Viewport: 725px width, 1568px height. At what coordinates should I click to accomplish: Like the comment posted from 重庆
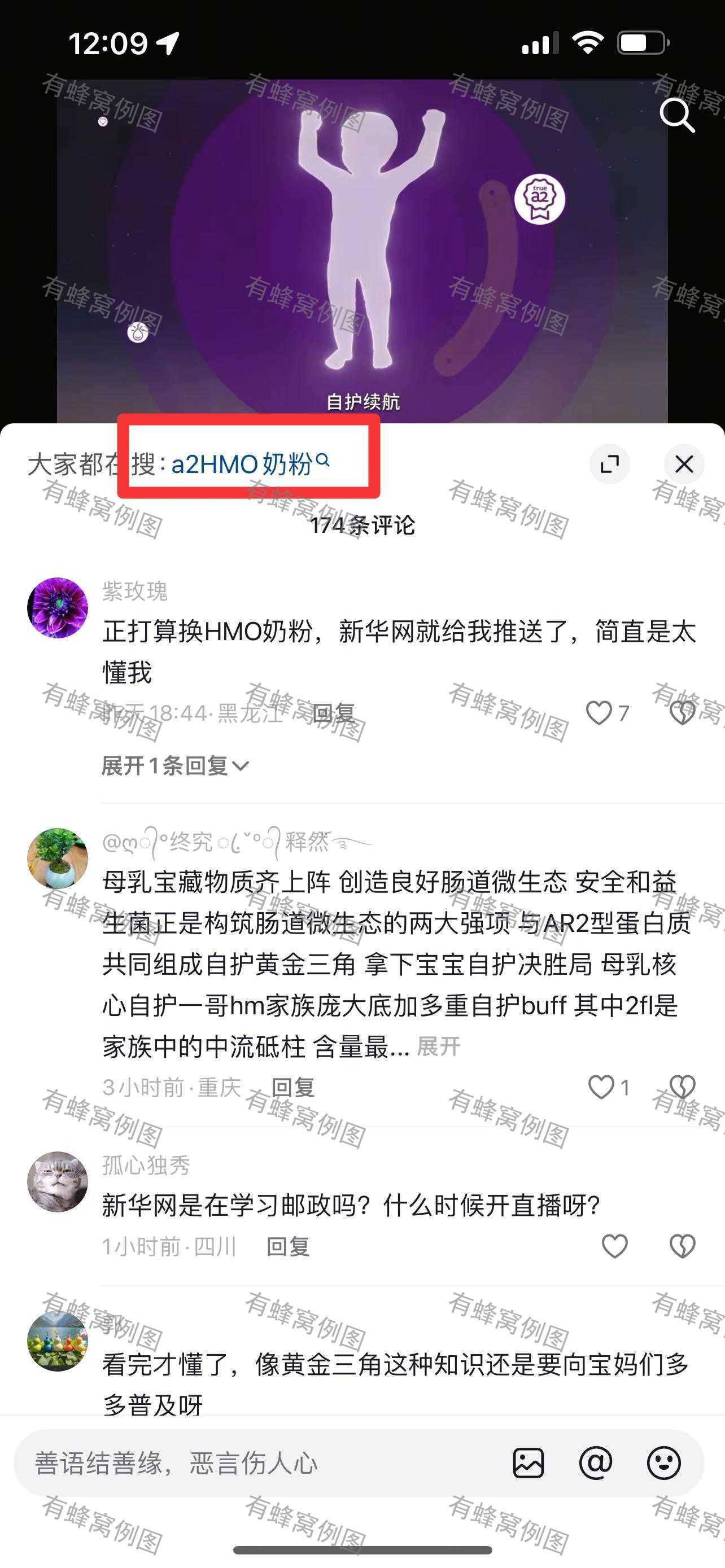click(601, 1087)
